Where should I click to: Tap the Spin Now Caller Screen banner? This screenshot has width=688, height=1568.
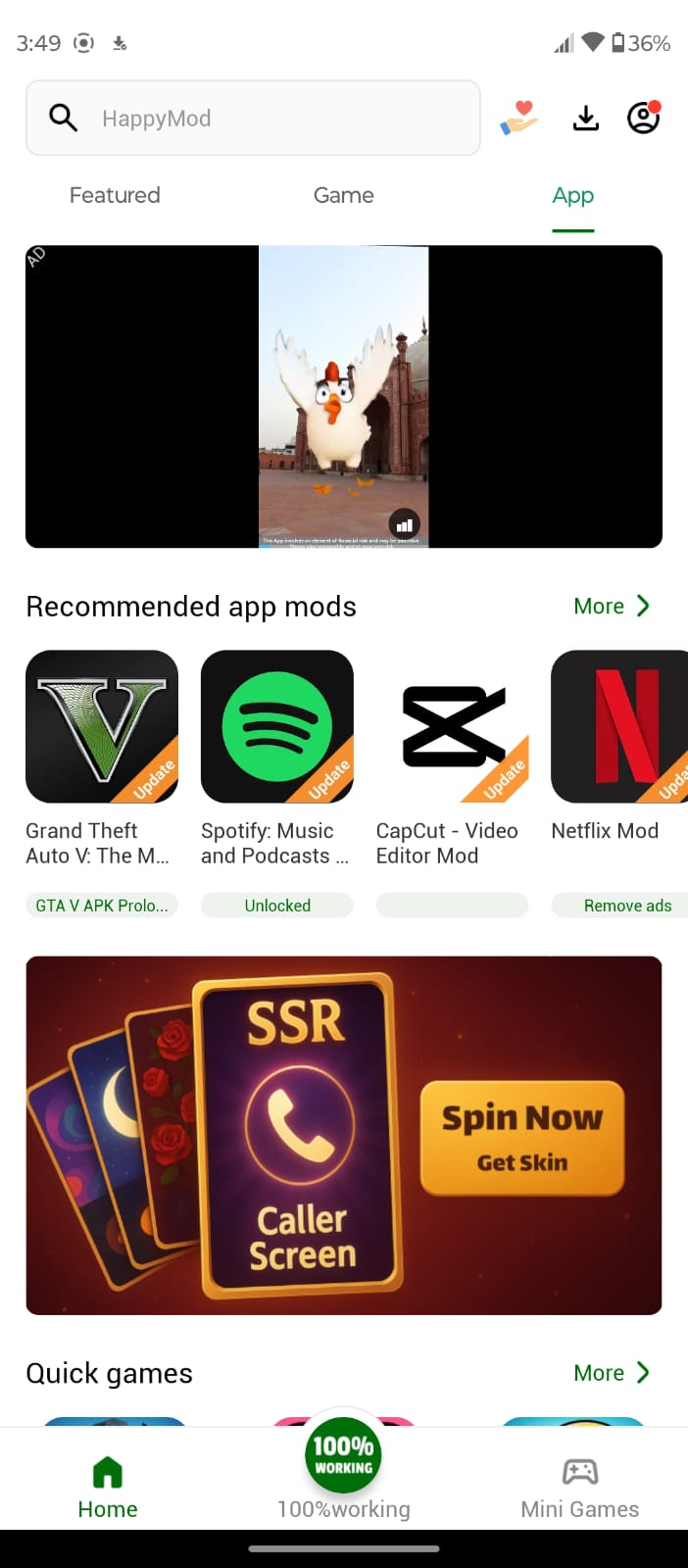tap(343, 1135)
